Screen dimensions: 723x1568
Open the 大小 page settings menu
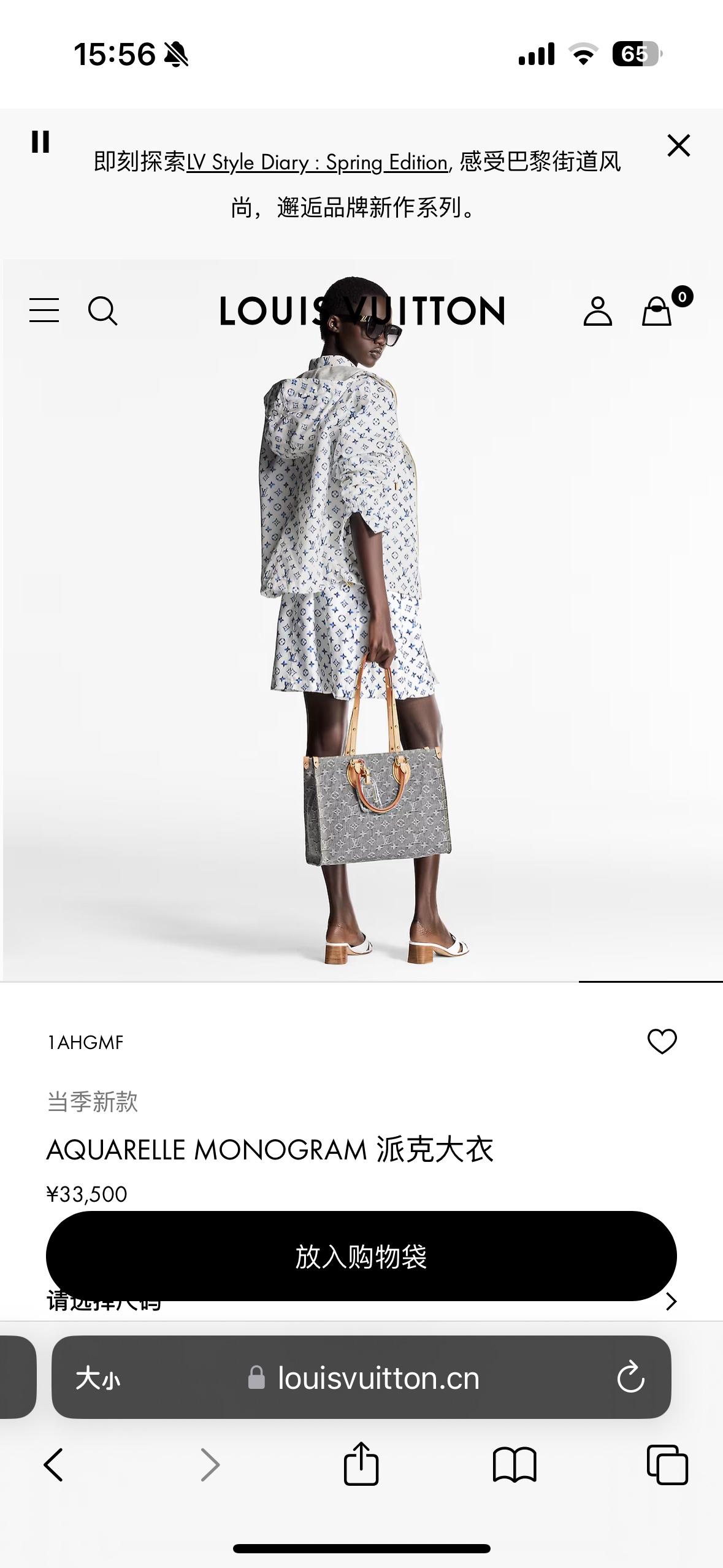tap(98, 1378)
